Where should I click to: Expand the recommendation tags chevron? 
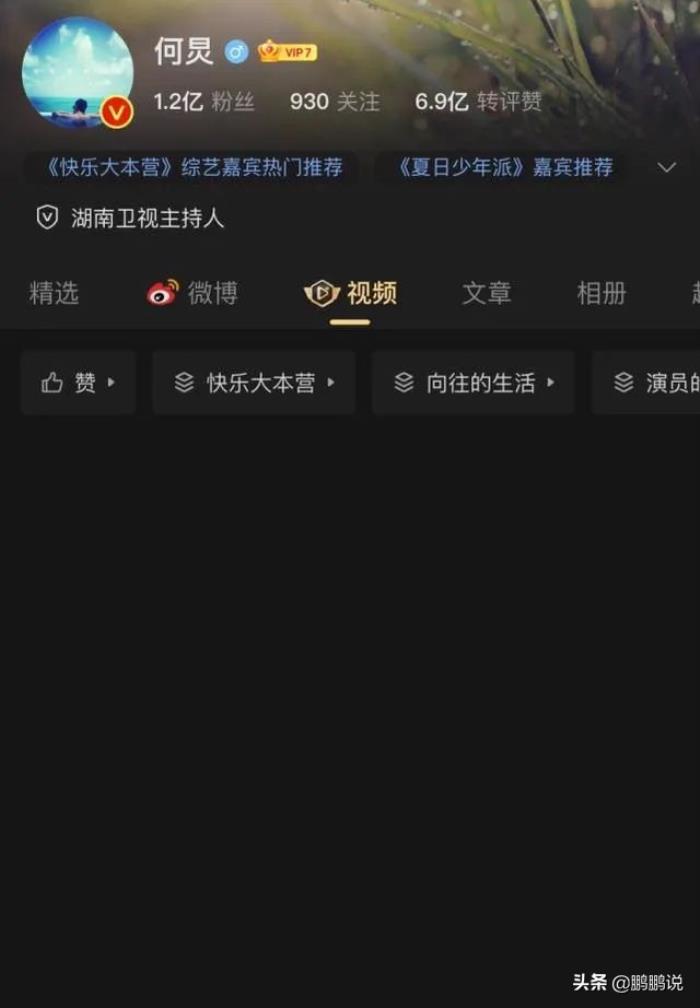pos(667,167)
